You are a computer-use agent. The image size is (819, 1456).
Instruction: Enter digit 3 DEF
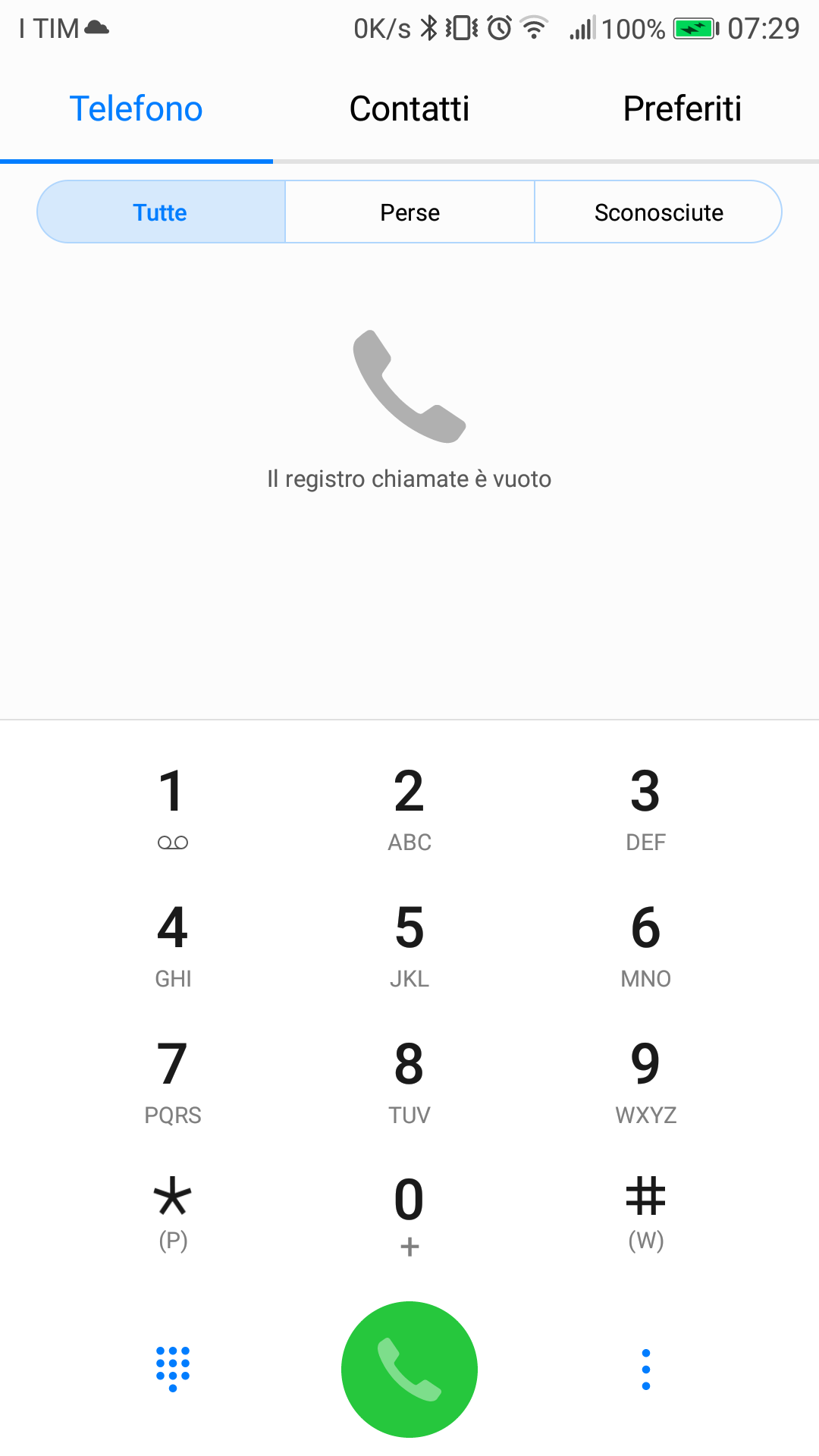click(646, 808)
